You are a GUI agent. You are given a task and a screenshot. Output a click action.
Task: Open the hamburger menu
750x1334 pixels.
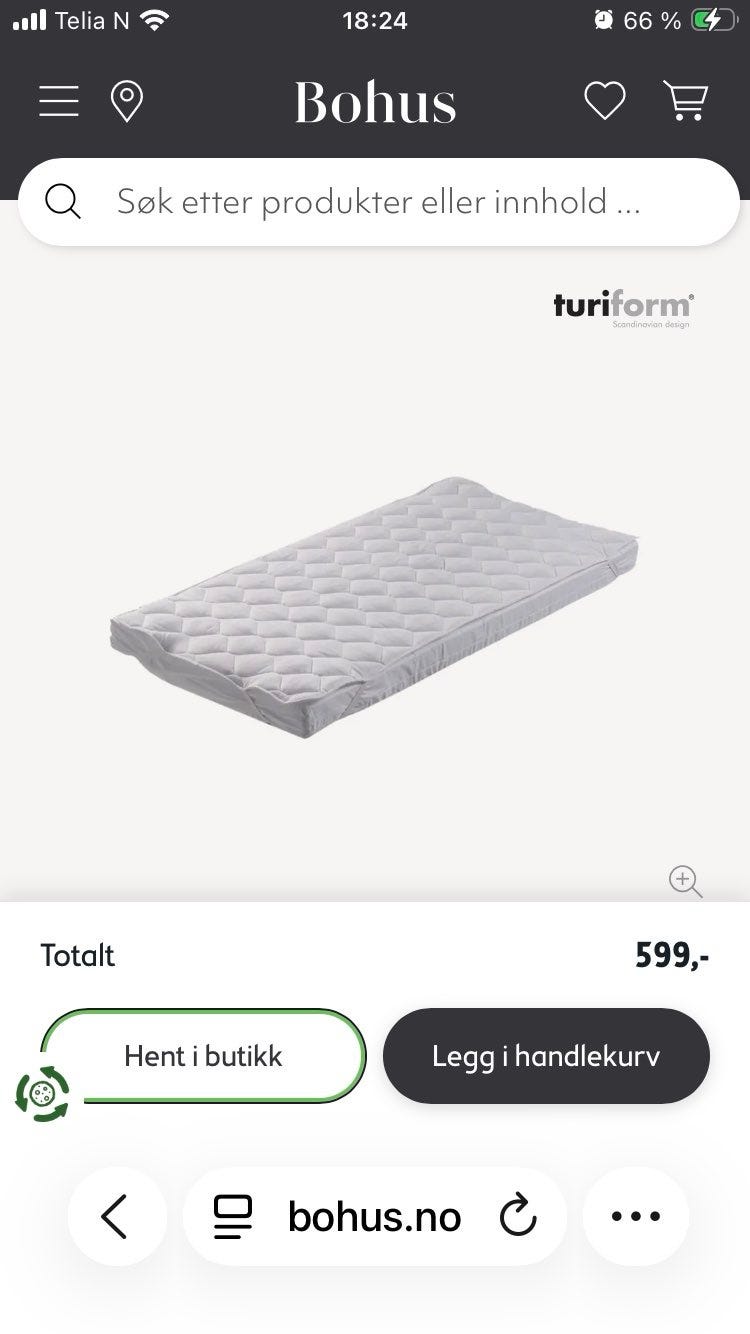59,102
